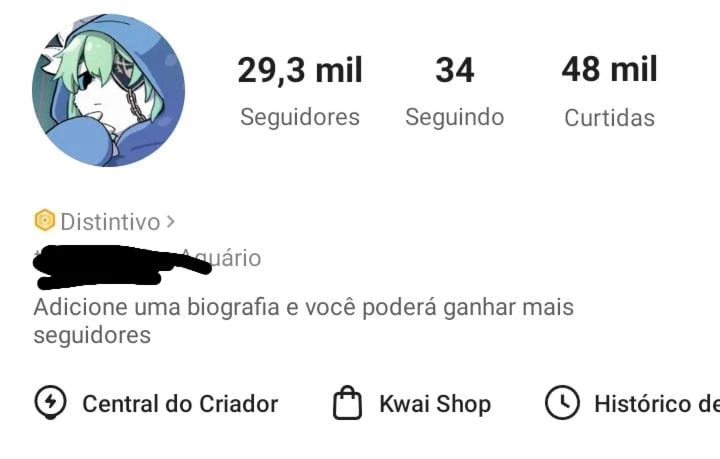The height and width of the screenshot is (459, 720).
Task: Open the Seguindo list
Action: (454, 92)
